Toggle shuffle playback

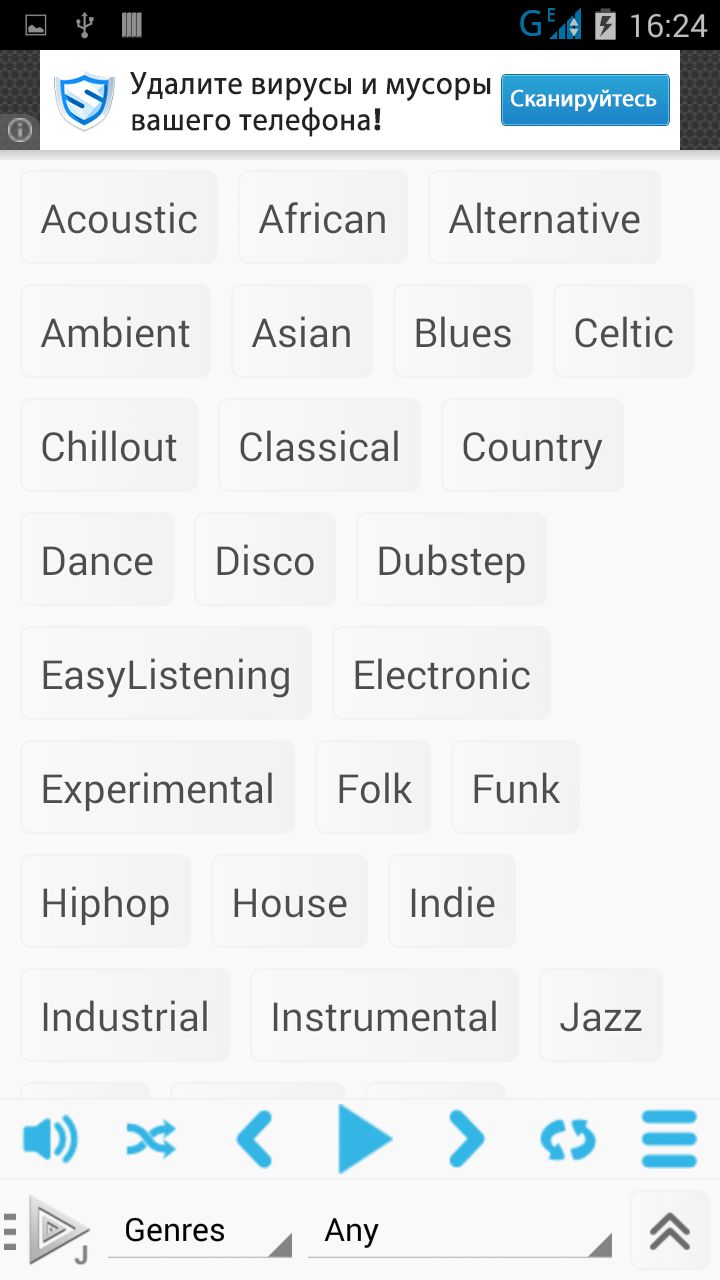151,1139
